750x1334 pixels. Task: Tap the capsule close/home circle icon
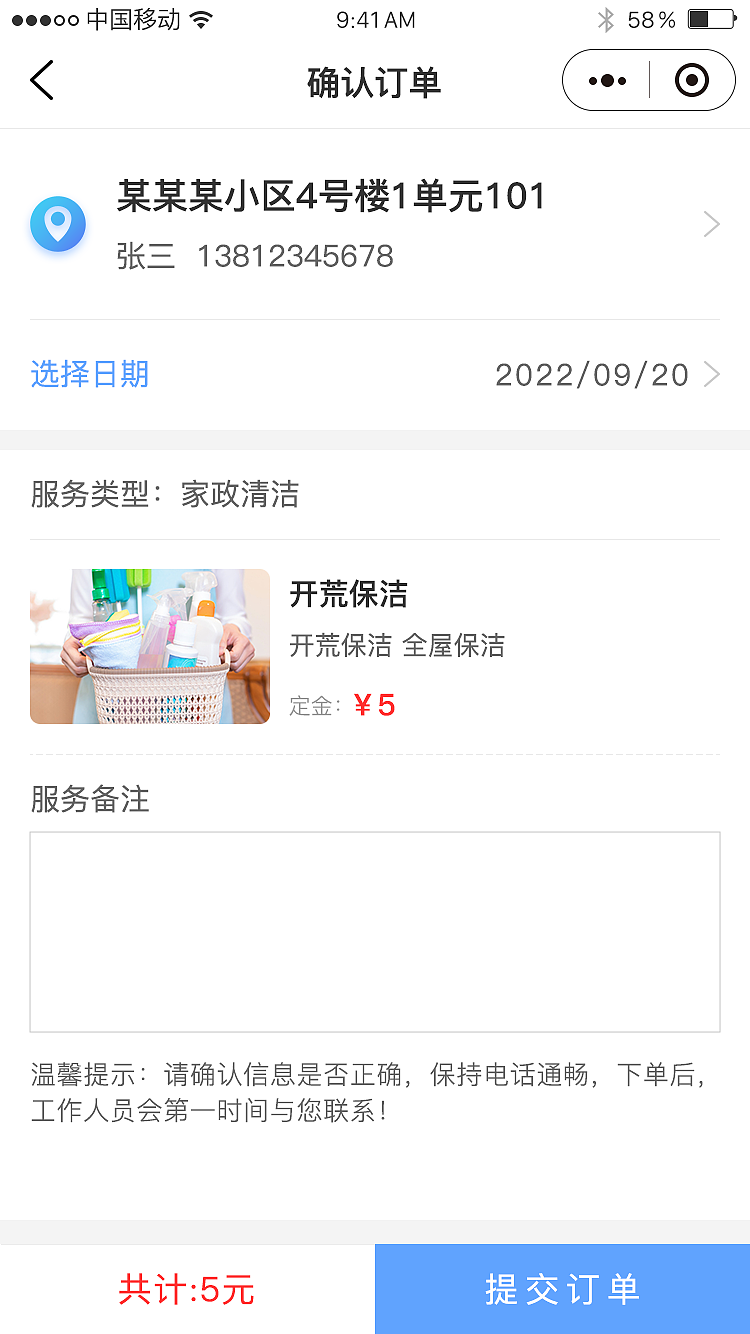[691, 79]
